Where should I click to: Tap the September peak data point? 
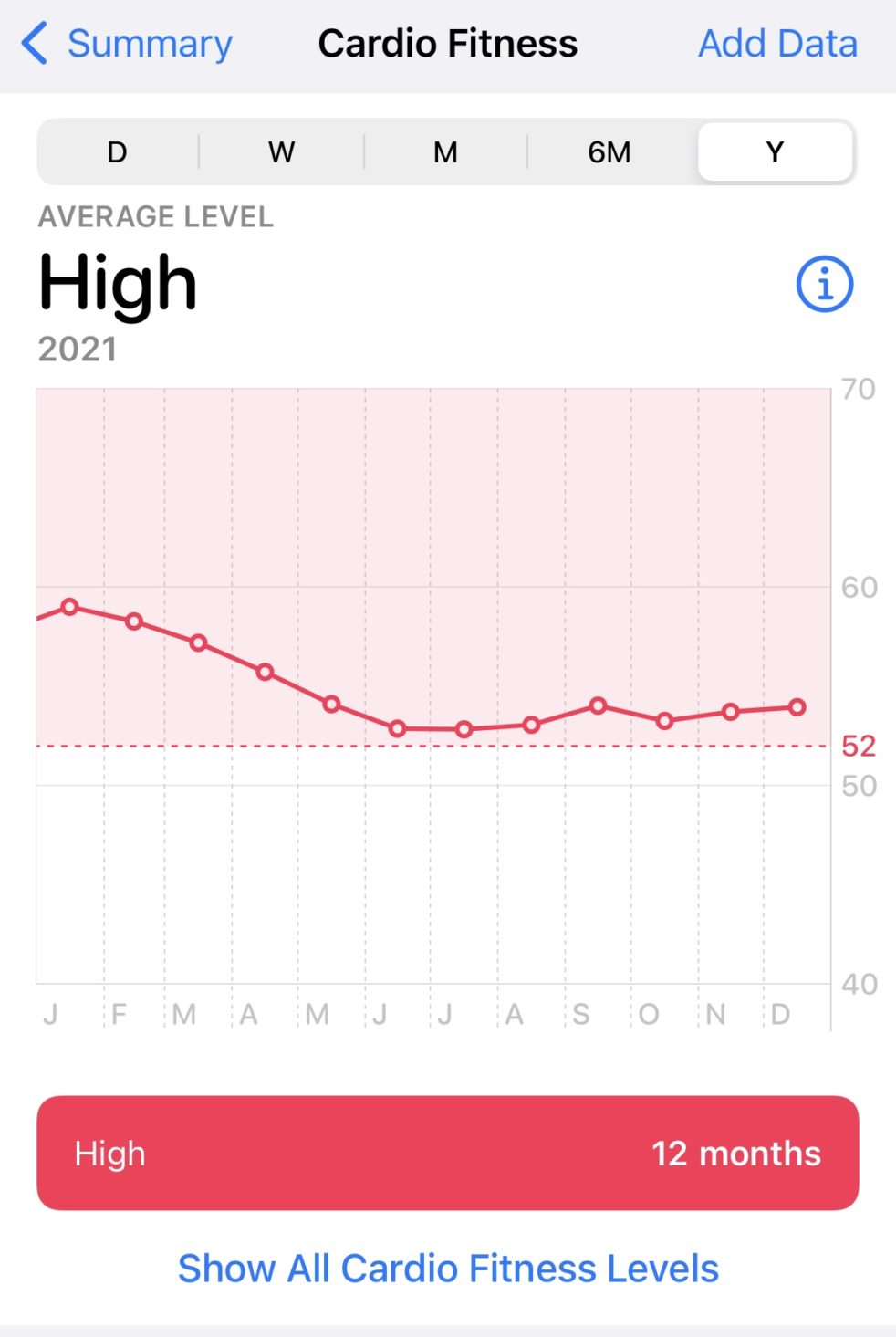(597, 705)
